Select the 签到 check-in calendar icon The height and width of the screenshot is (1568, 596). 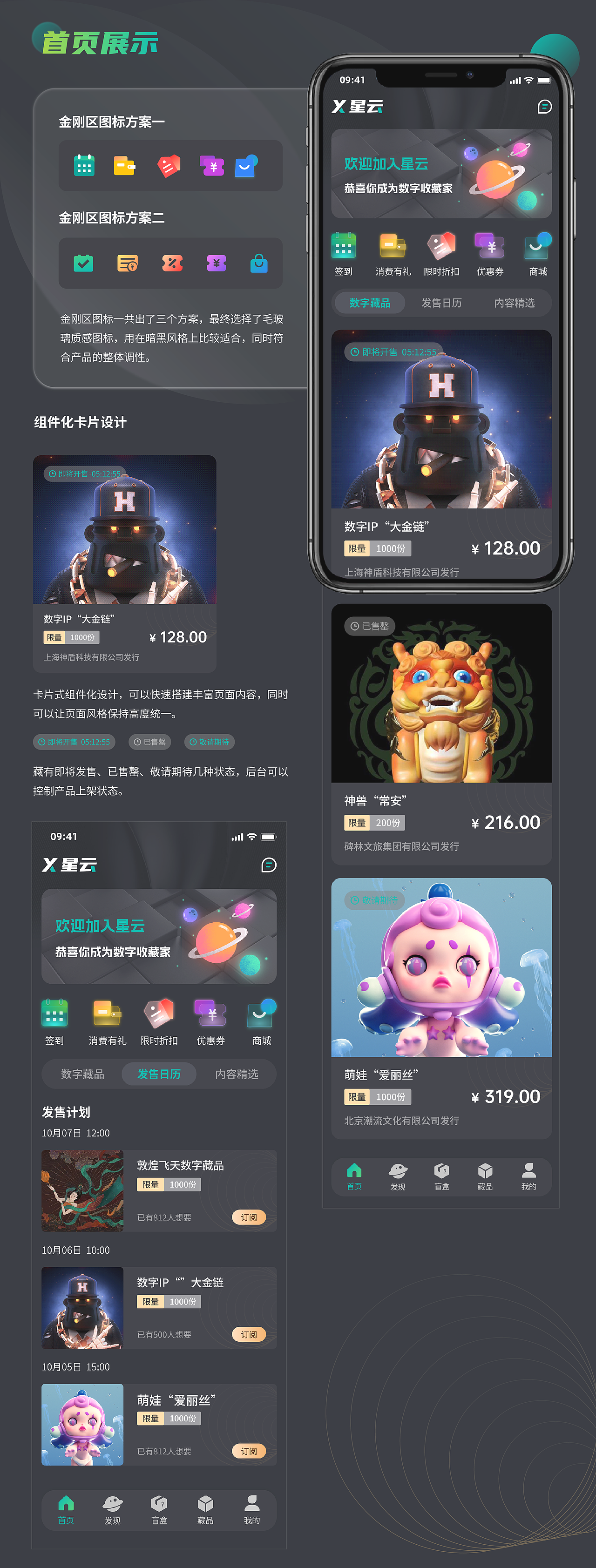coord(343,247)
